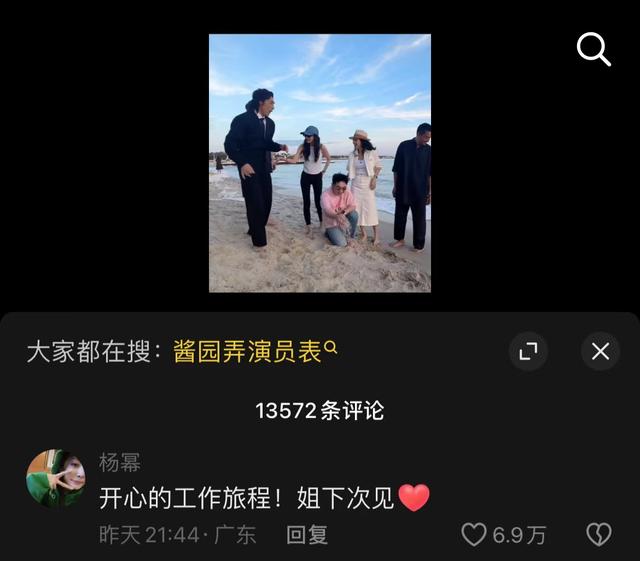
Task: Like 杨幂's comment
Action: pos(475,535)
